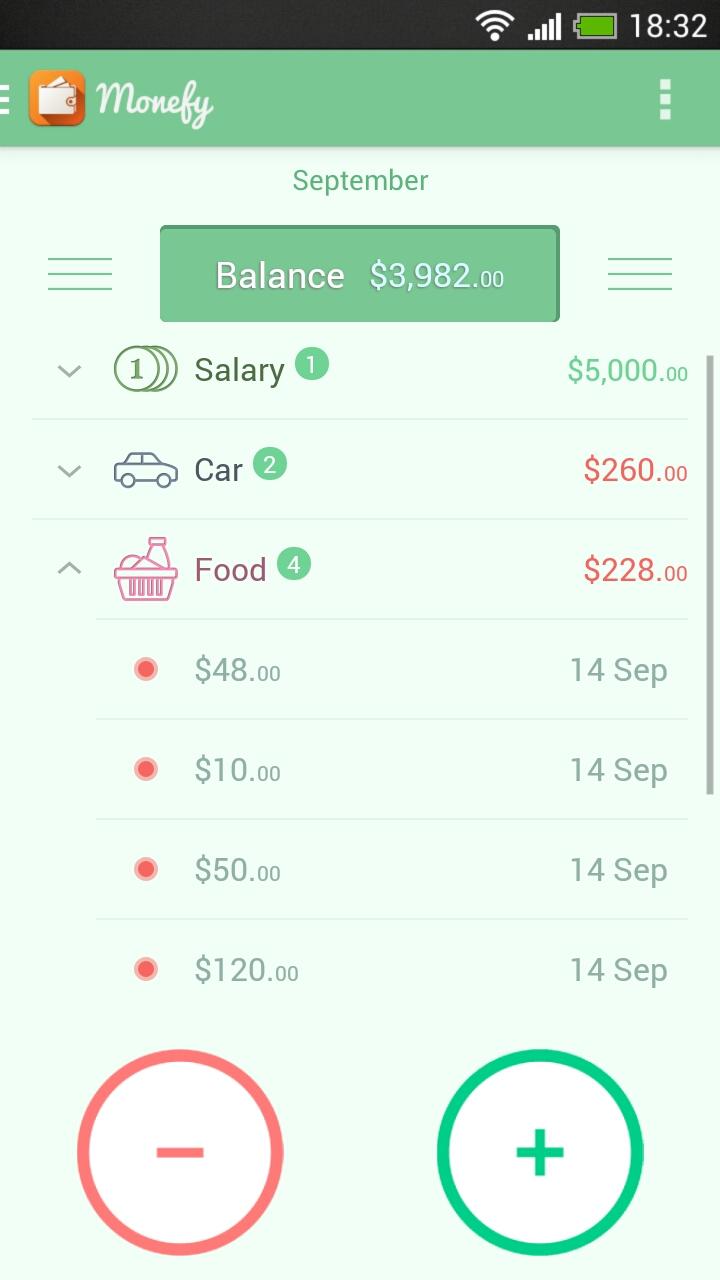Expand the Salary category
720x1280 pixels.
click(69, 371)
